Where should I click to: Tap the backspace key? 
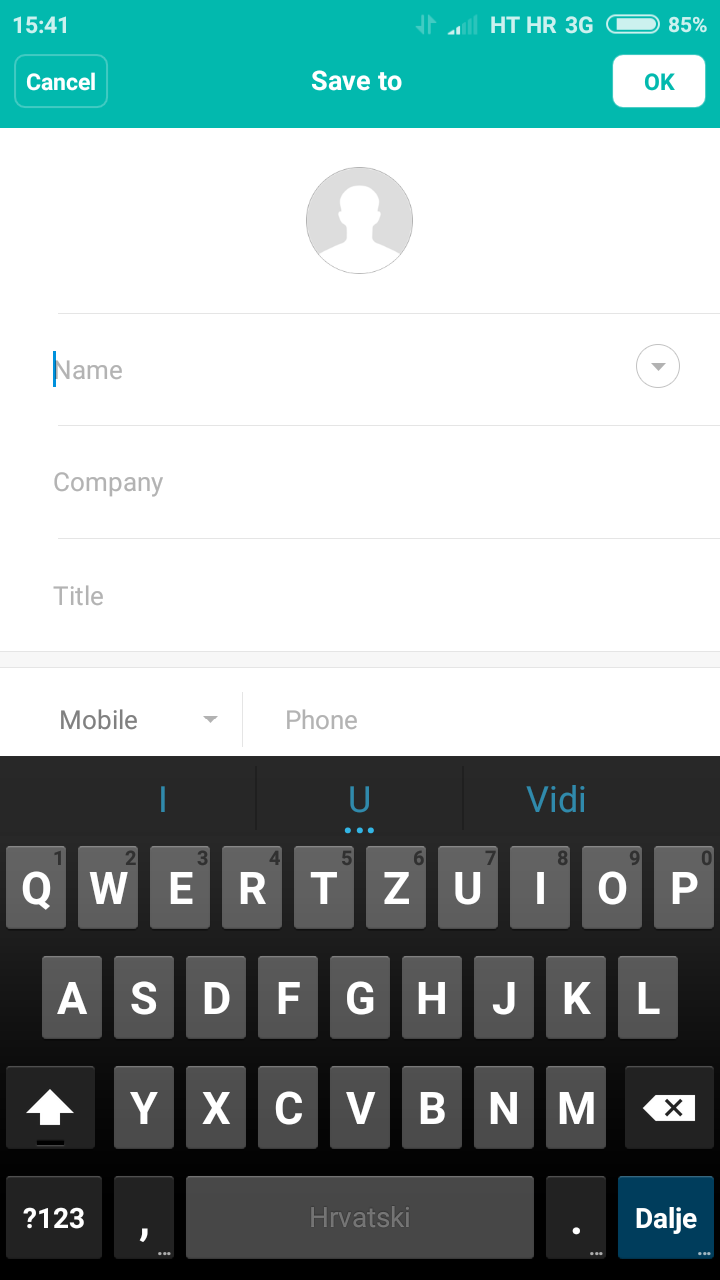click(669, 1107)
